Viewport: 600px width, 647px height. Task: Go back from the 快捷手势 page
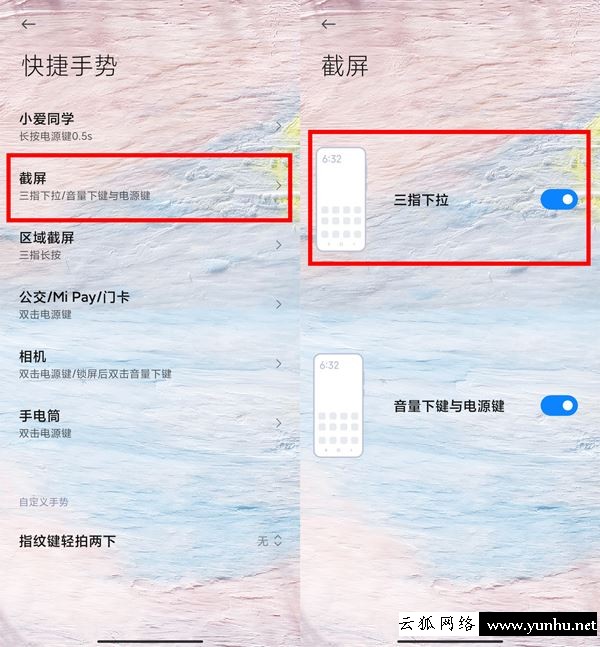click(x=28, y=24)
